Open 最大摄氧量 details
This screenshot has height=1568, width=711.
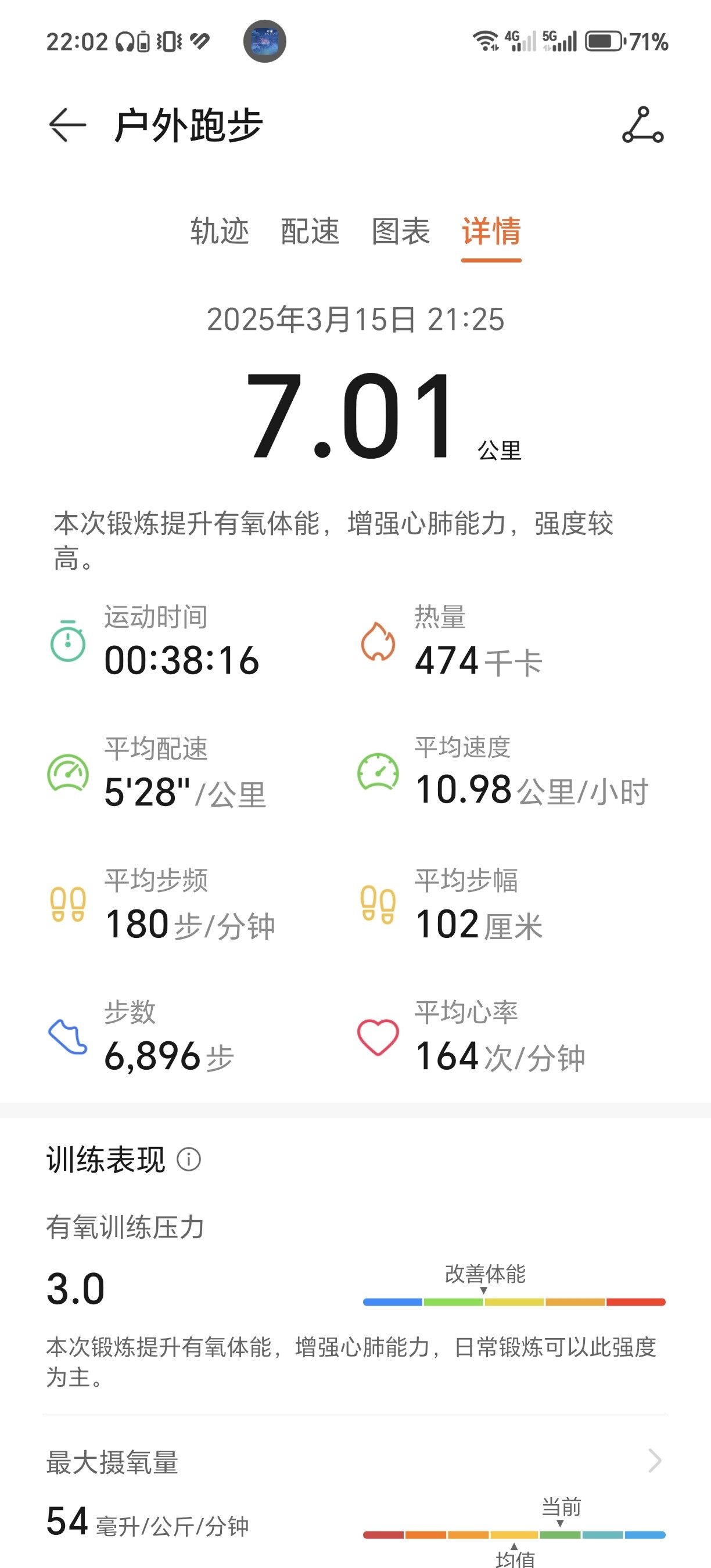pos(655,1460)
